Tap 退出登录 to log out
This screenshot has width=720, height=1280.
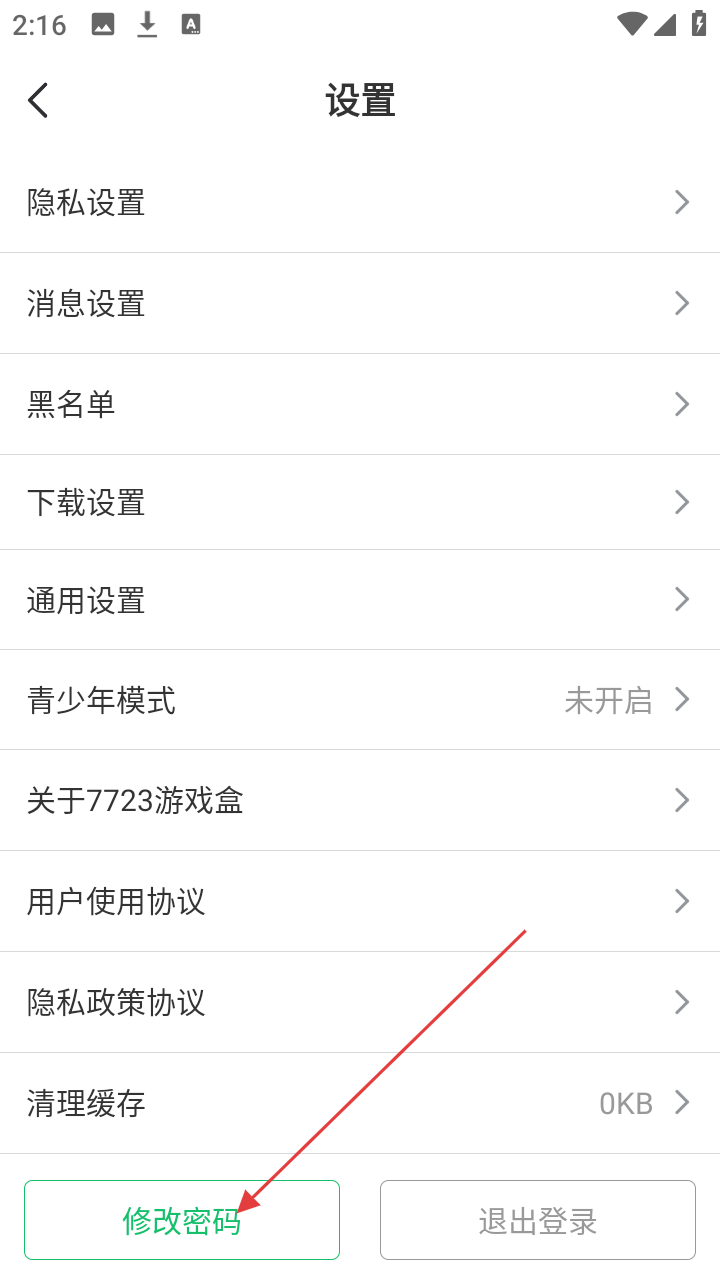click(538, 1220)
